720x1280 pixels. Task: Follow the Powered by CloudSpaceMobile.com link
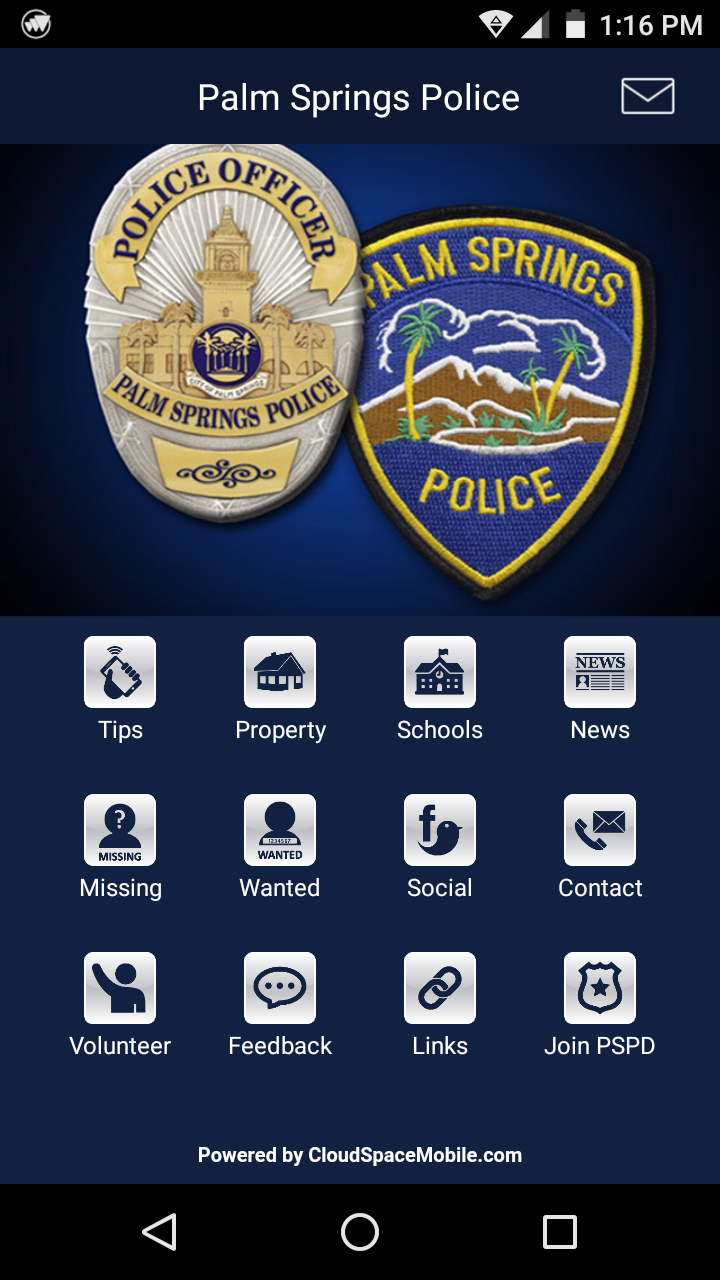pos(360,1155)
